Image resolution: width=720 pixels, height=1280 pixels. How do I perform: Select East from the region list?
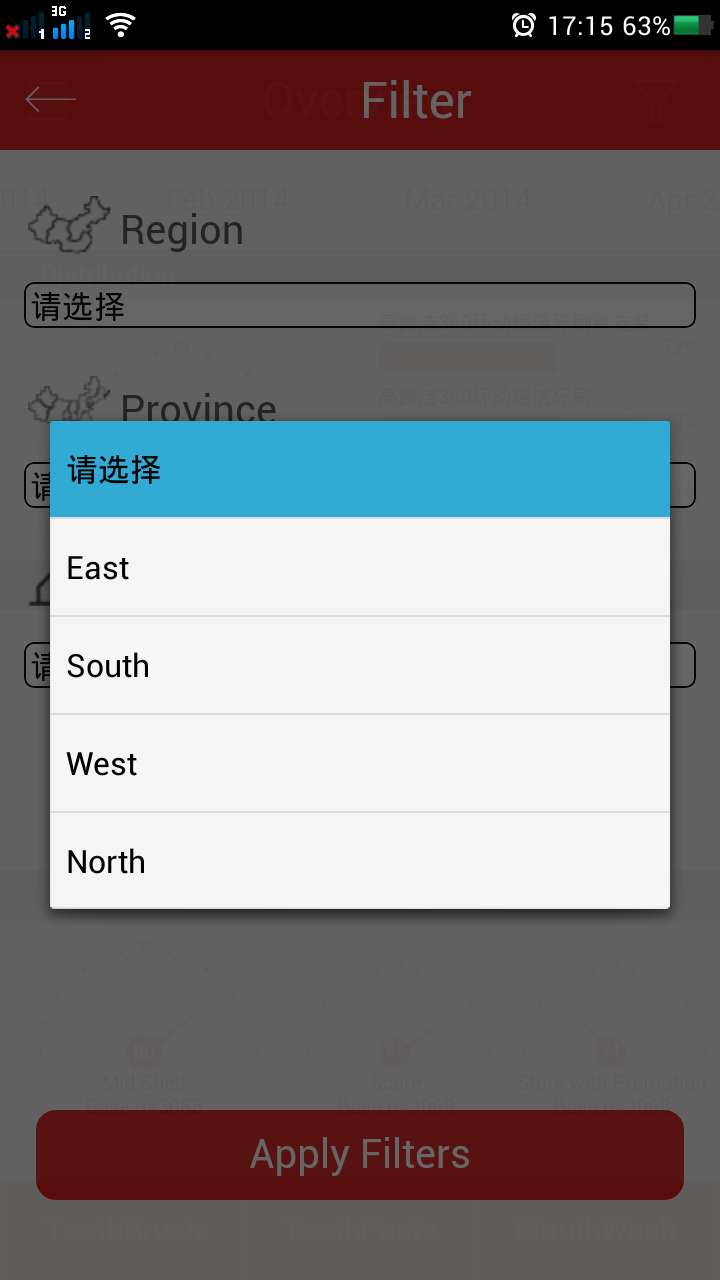359,567
